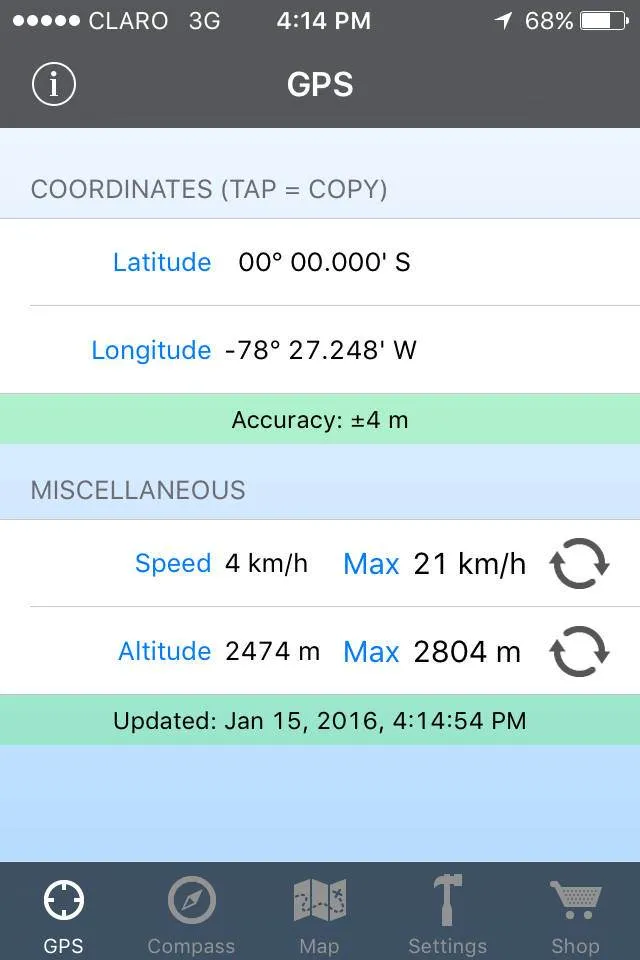This screenshot has height=960, width=640.
Task: Switch to the Compass tab
Action: 191,914
